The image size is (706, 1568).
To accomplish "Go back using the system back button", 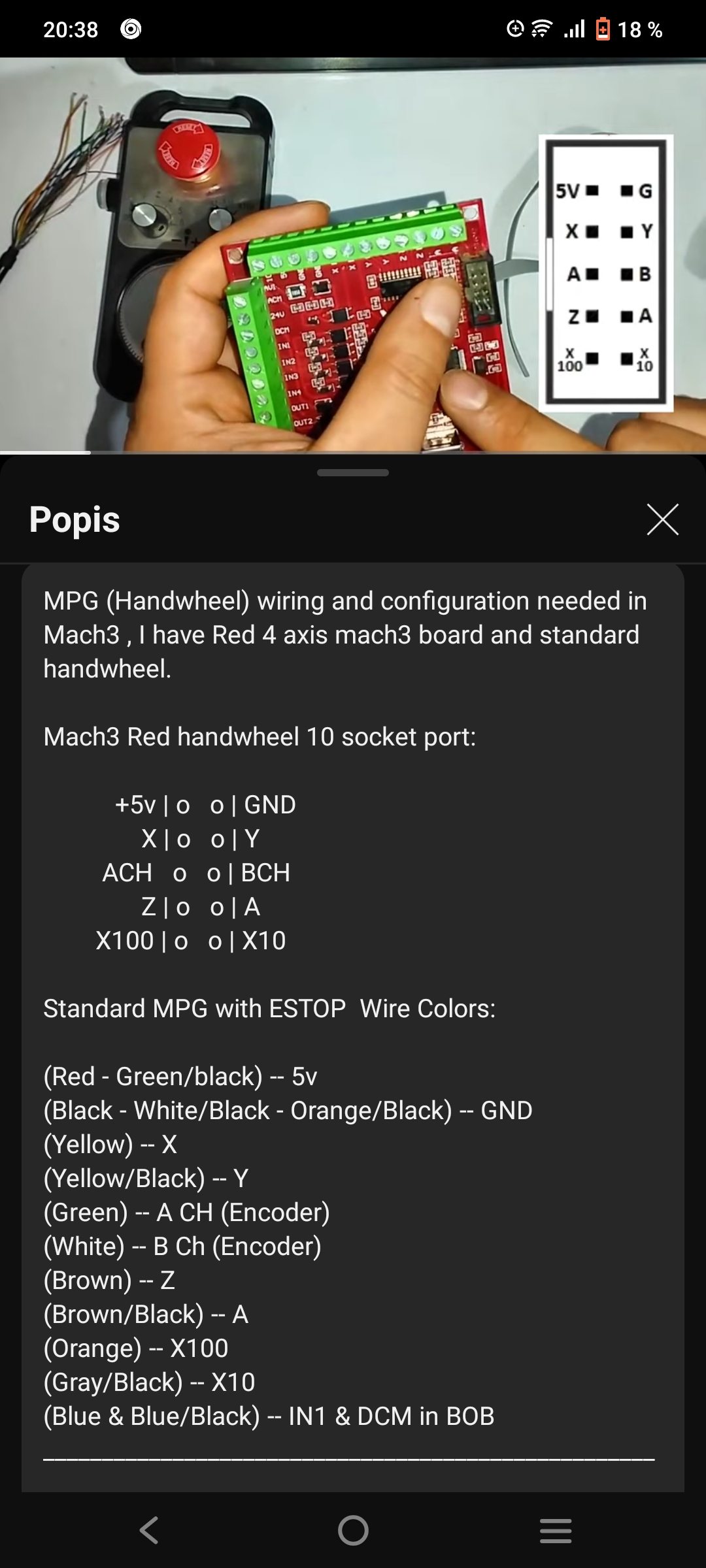I will [x=149, y=1530].
